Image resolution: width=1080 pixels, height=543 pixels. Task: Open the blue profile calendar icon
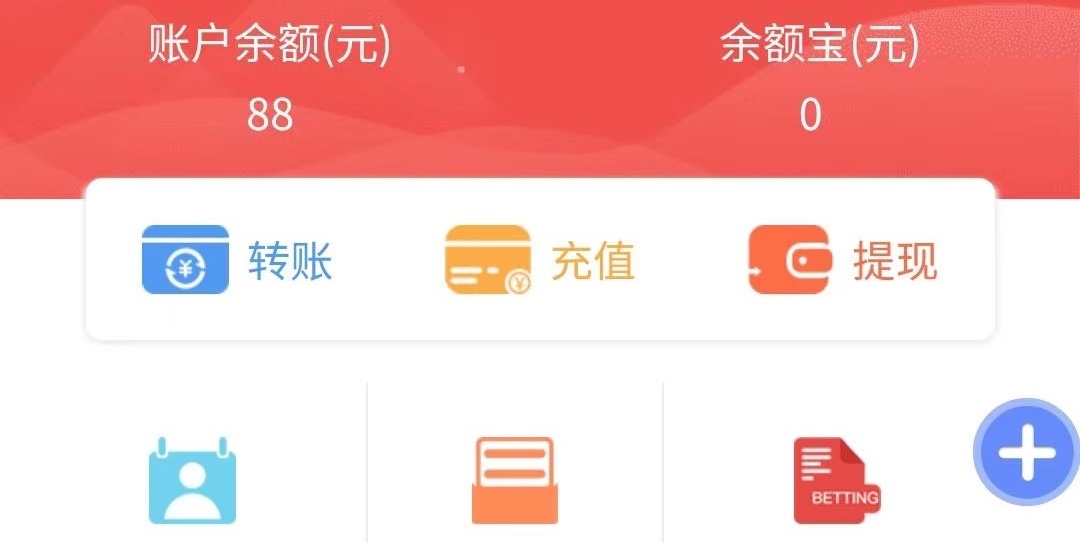point(192,480)
